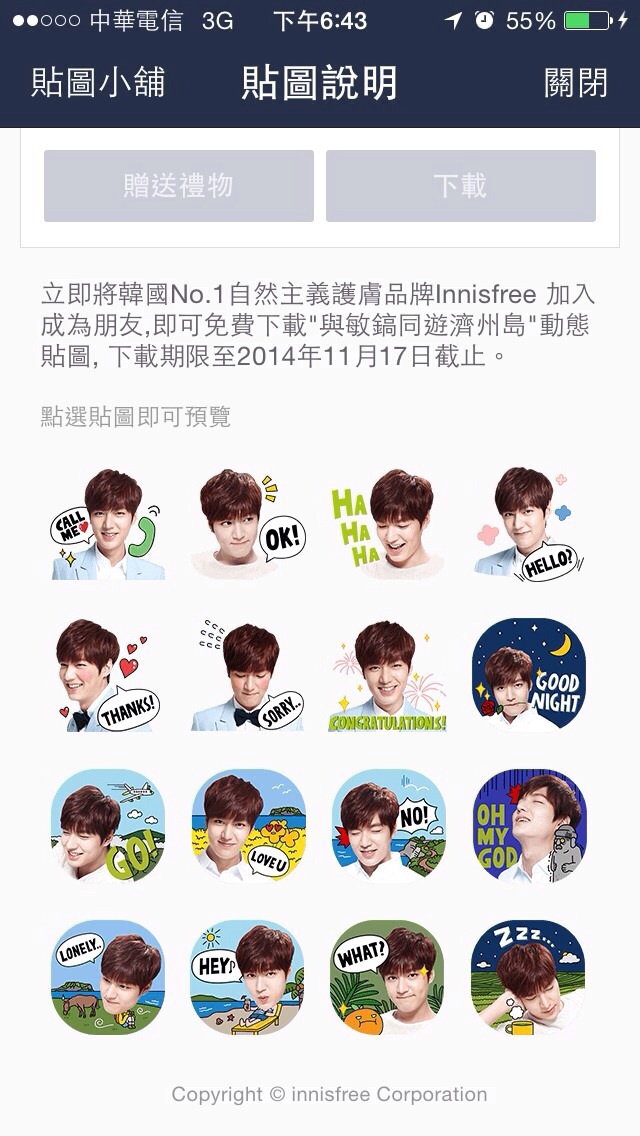Preview the OK! sticker
This screenshot has height=1136, width=640.
point(249,524)
